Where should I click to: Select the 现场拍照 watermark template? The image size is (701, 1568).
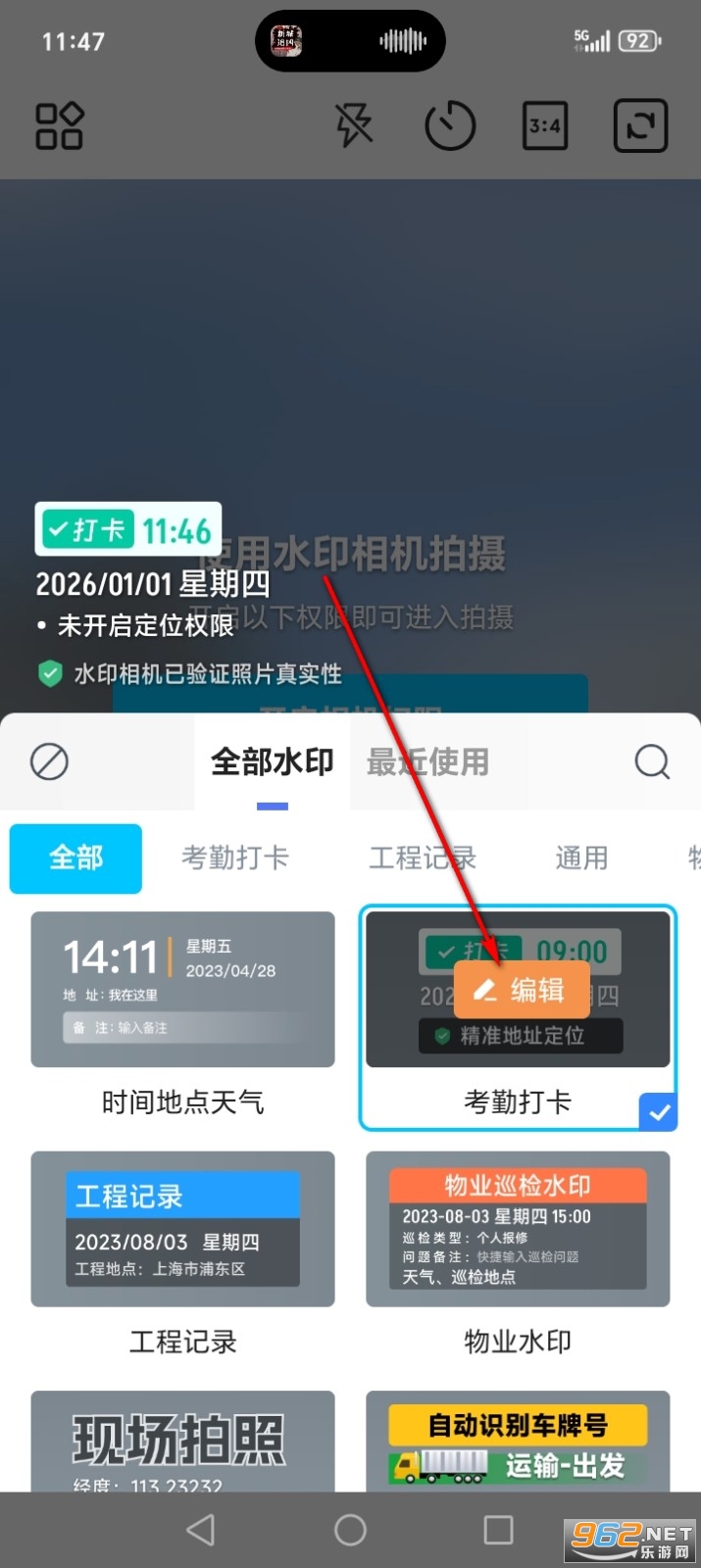coord(182,1441)
